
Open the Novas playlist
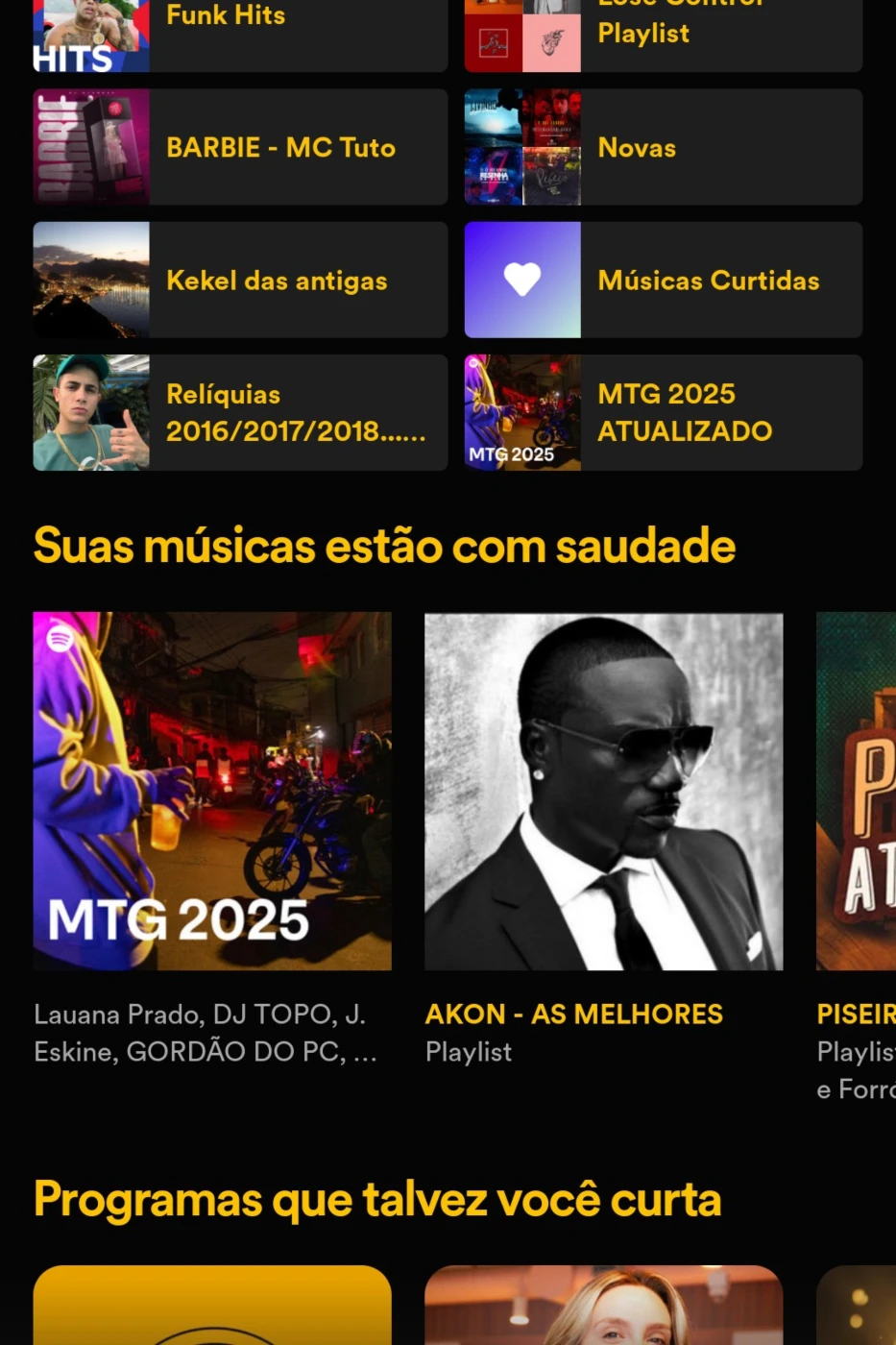(663, 147)
